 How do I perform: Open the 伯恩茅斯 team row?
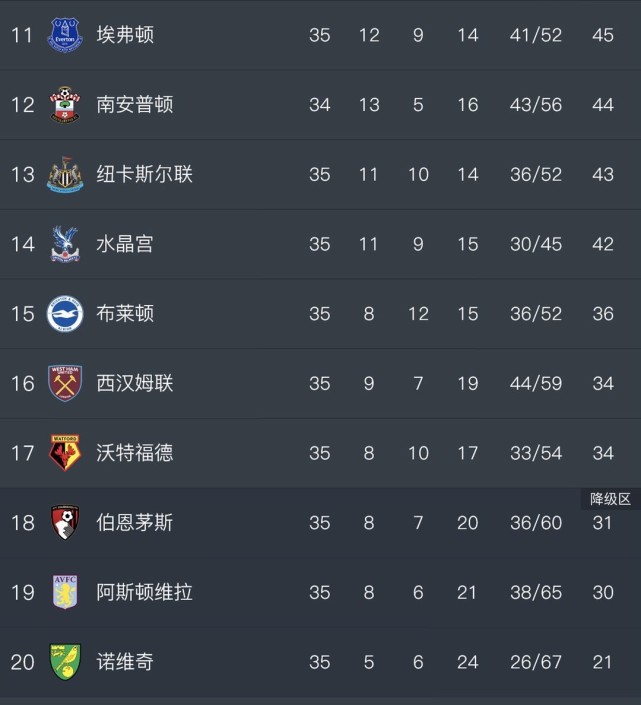[x=135, y=522]
